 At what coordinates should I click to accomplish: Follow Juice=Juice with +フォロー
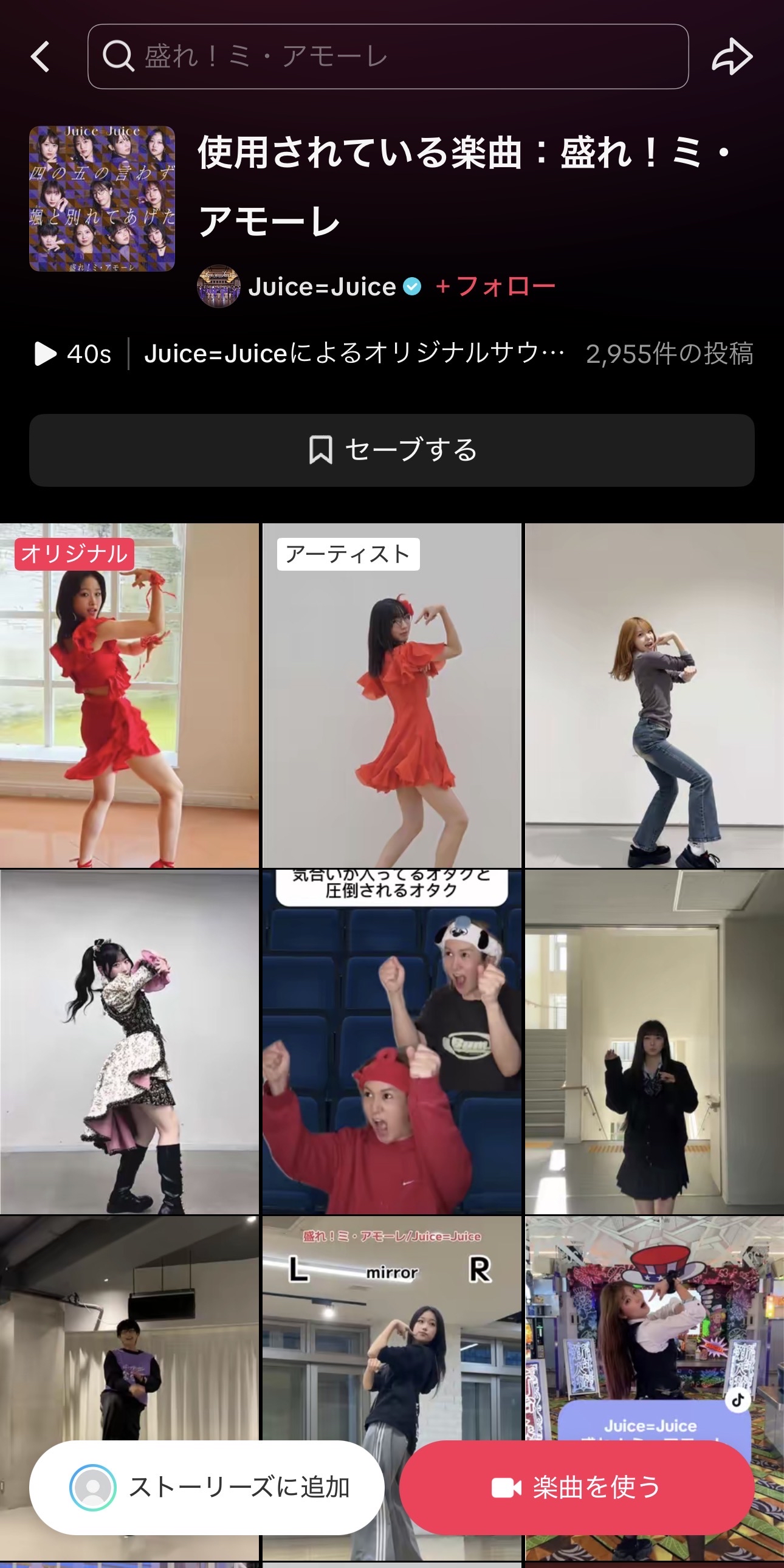coord(495,286)
